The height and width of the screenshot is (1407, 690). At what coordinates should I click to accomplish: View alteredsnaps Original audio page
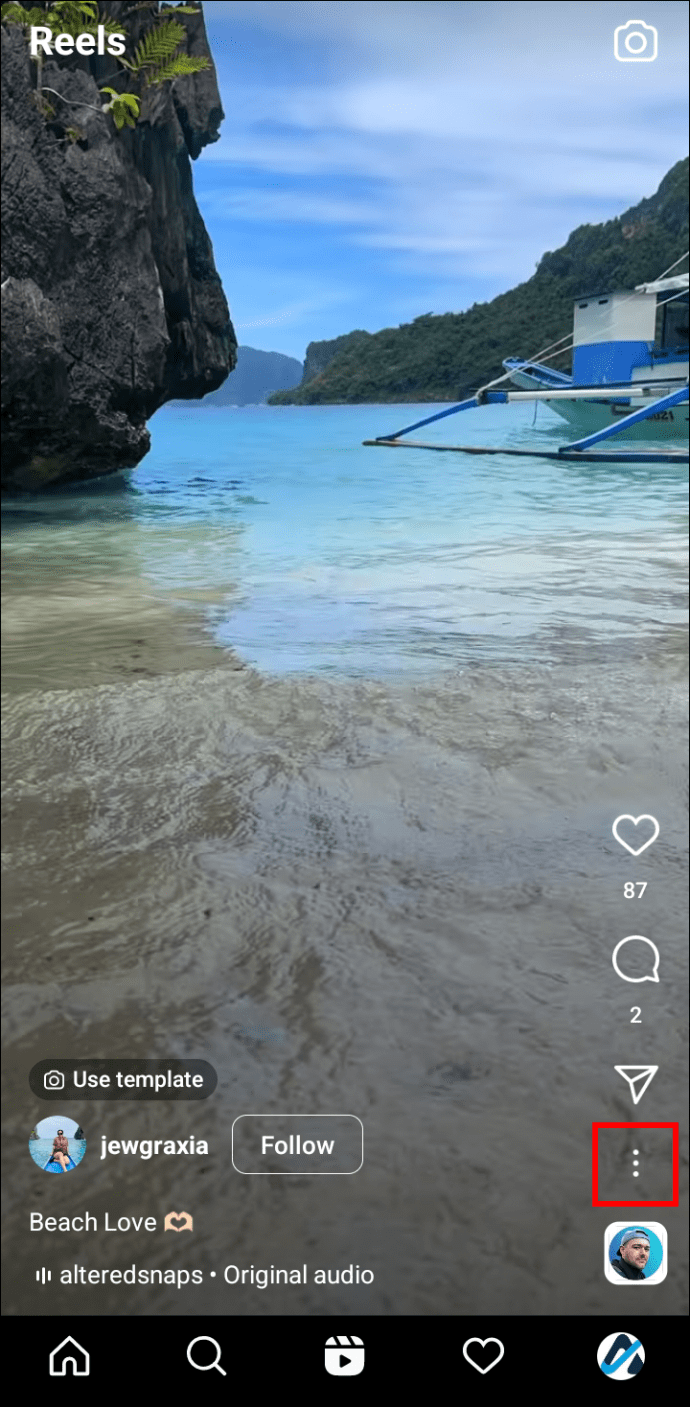pos(205,1276)
